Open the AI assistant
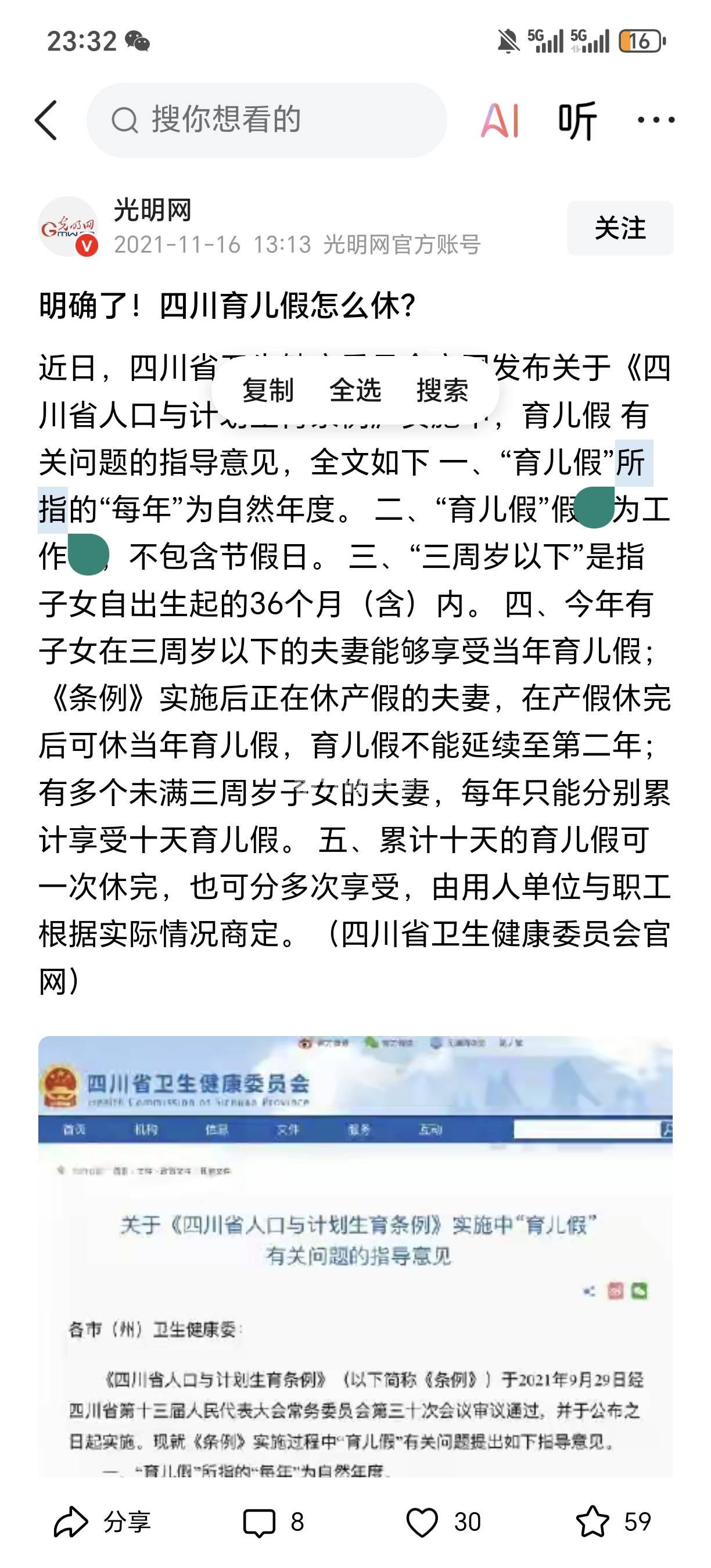 [x=500, y=120]
